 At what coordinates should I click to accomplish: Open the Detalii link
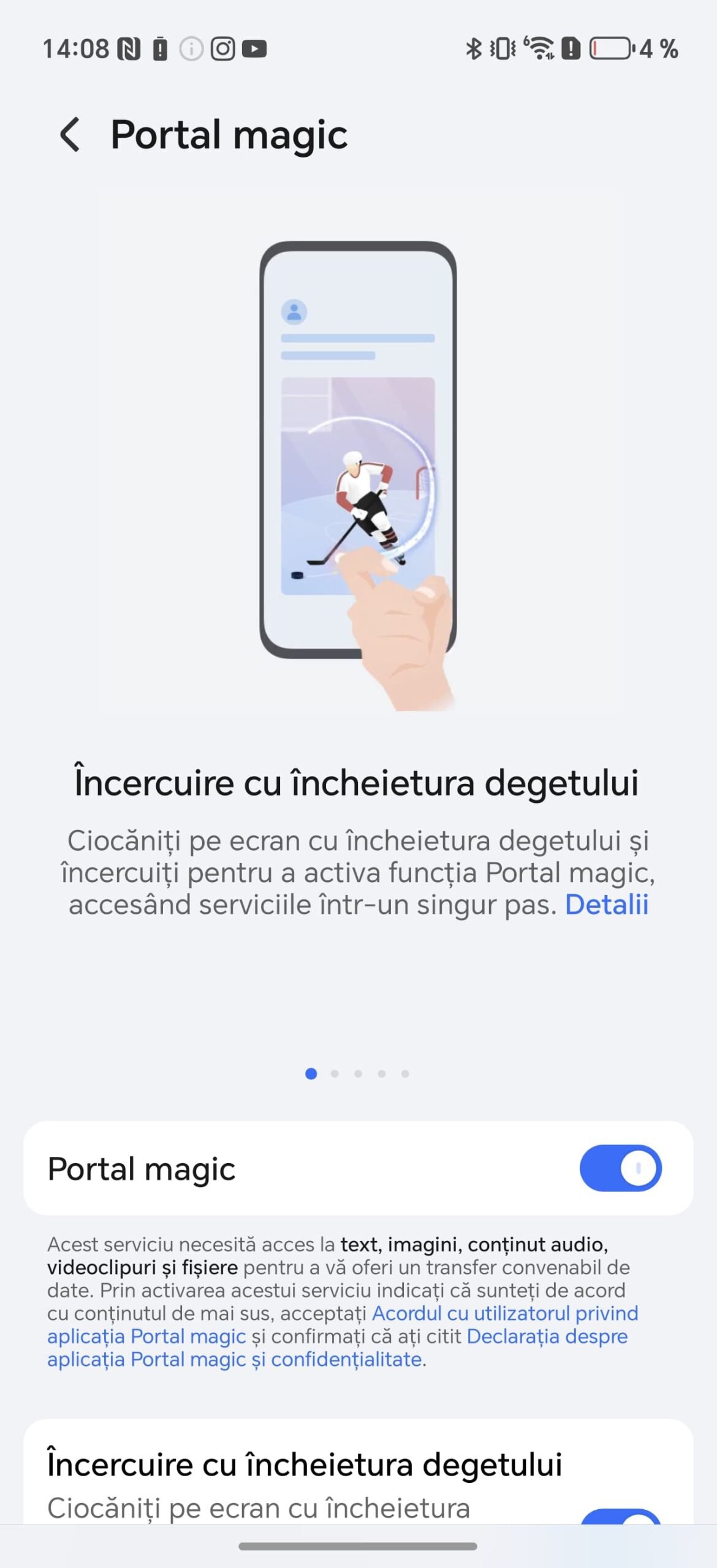(606, 904)
